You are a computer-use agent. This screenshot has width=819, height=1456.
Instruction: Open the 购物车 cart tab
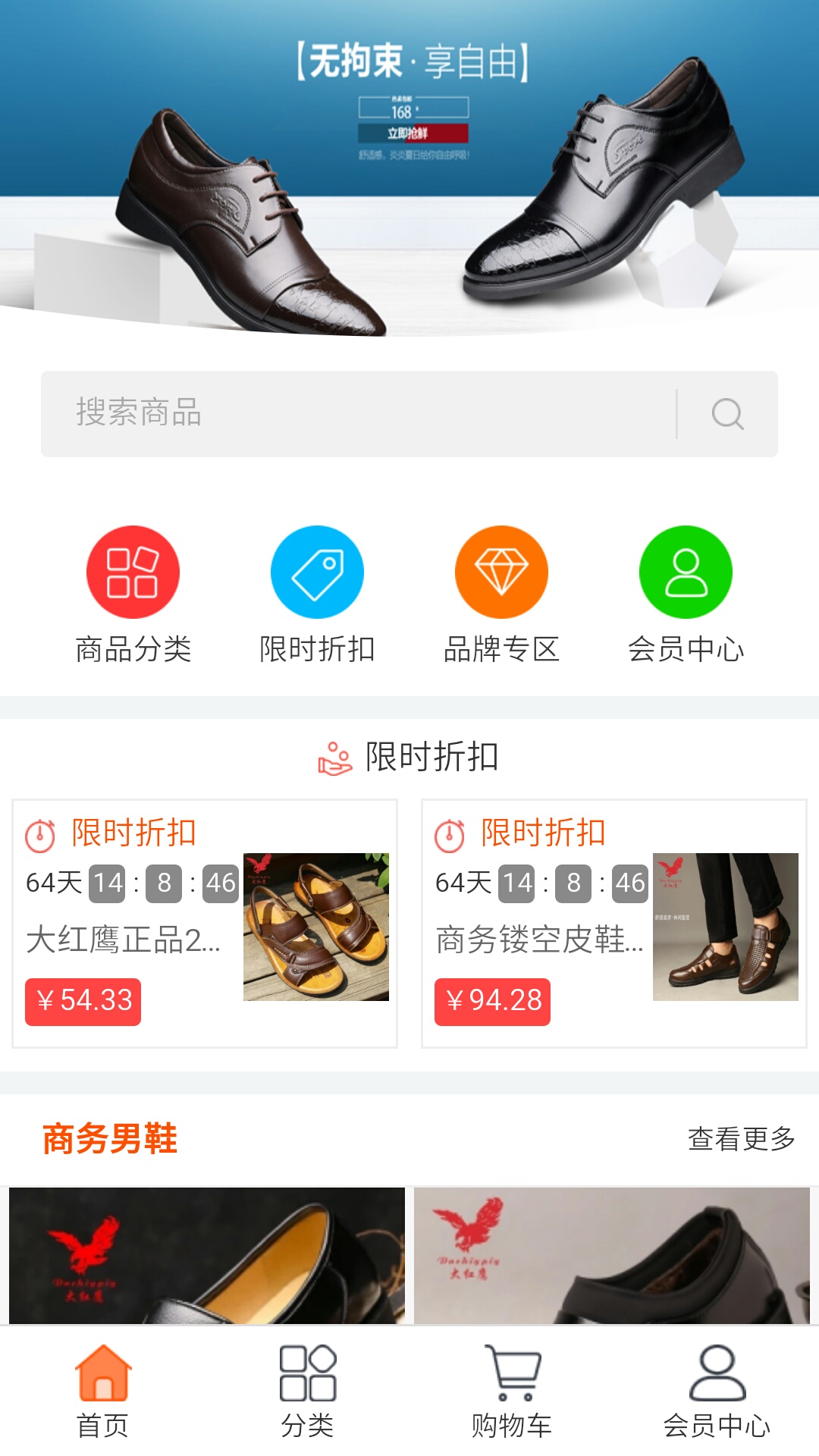(512, 1392)
